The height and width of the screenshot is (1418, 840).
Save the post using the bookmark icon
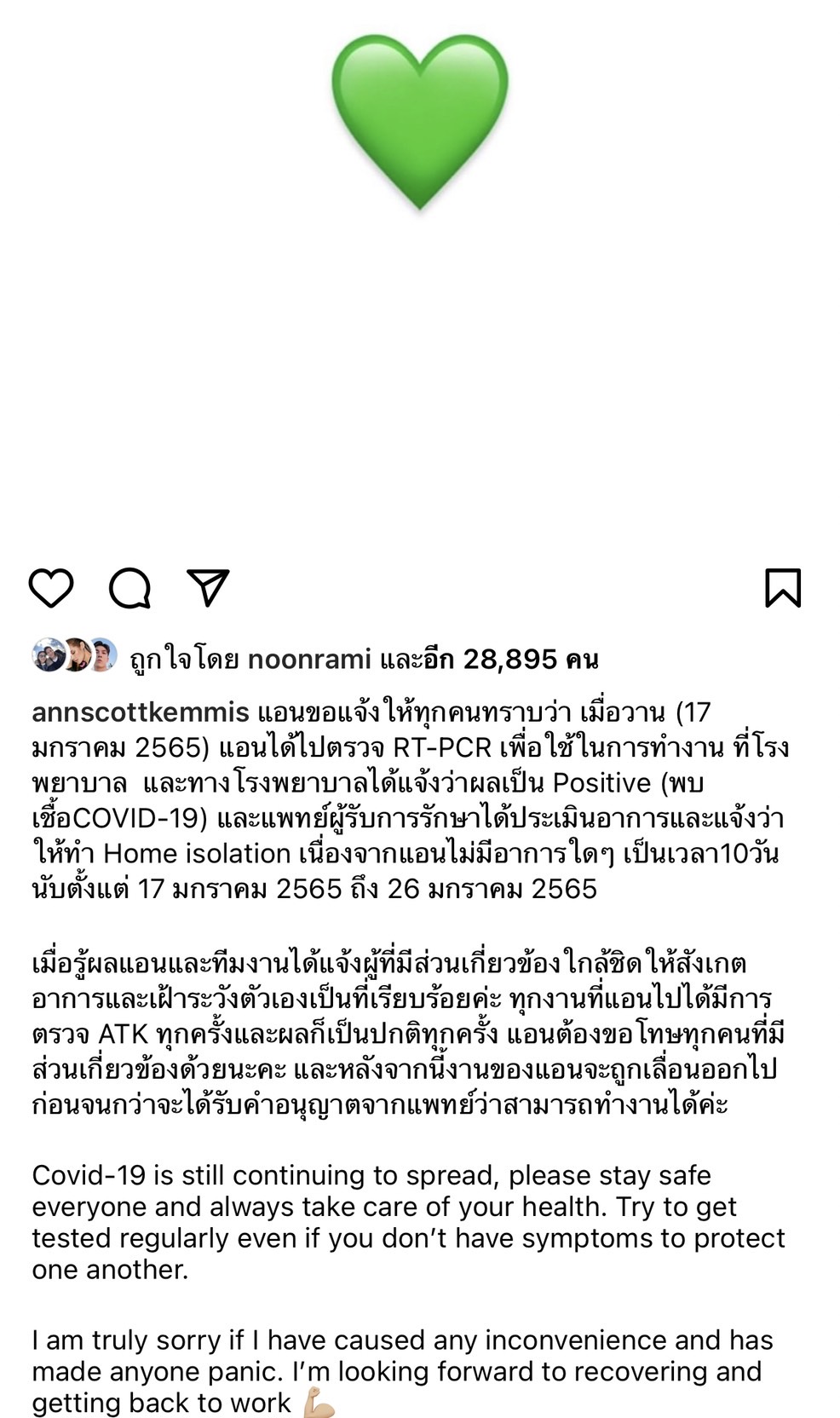pos(783,588)
